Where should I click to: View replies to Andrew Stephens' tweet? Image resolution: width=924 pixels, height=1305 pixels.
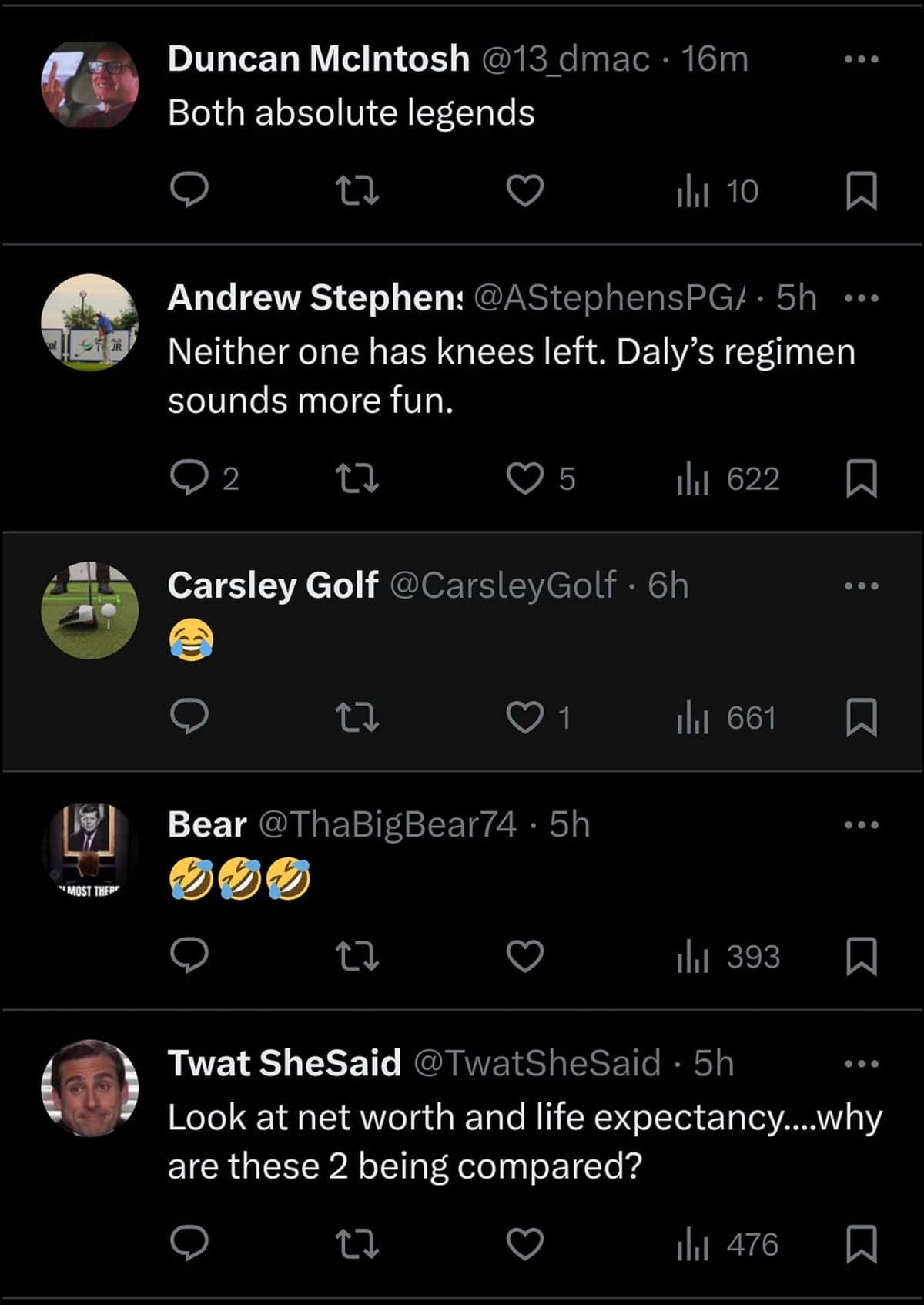click(x=189, y=478)
